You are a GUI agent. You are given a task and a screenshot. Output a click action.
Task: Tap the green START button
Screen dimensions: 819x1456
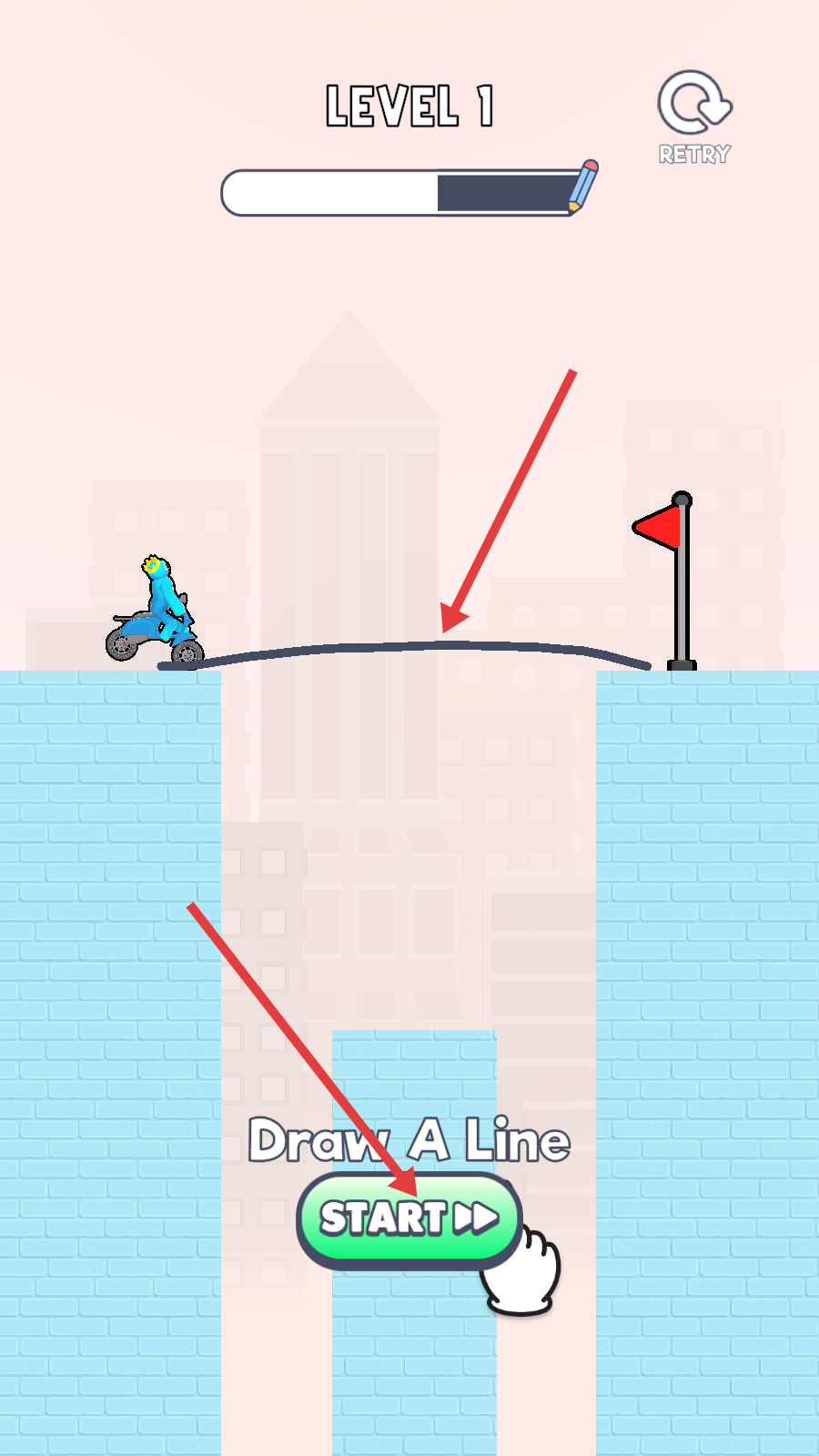click(409, 1220)
